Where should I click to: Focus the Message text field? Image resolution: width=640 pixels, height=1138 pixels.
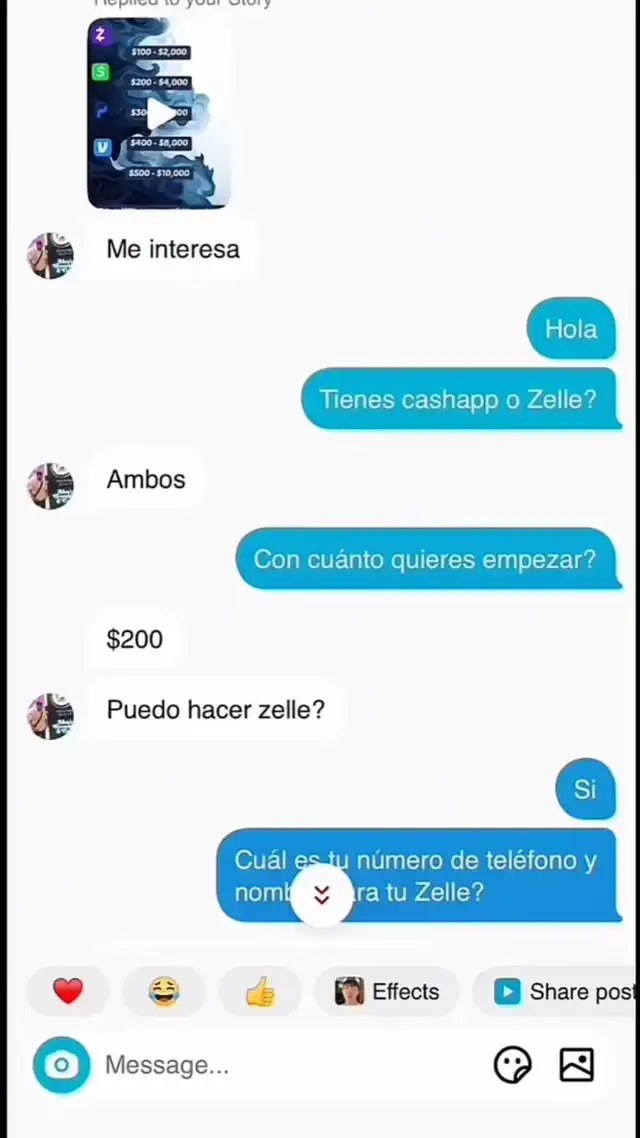click(x=280, y=1065)
